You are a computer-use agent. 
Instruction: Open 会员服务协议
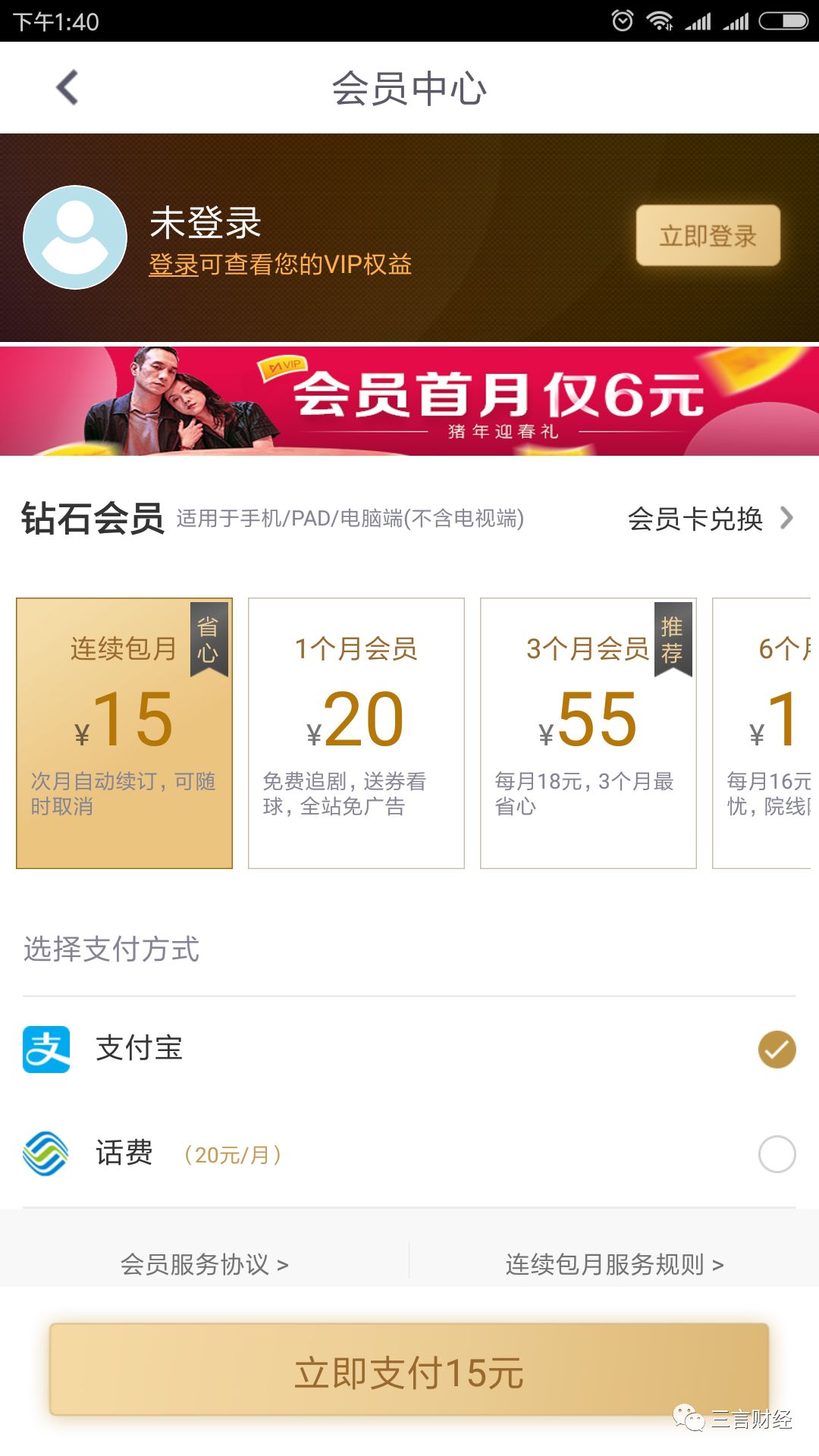(x=204, y=1264)
